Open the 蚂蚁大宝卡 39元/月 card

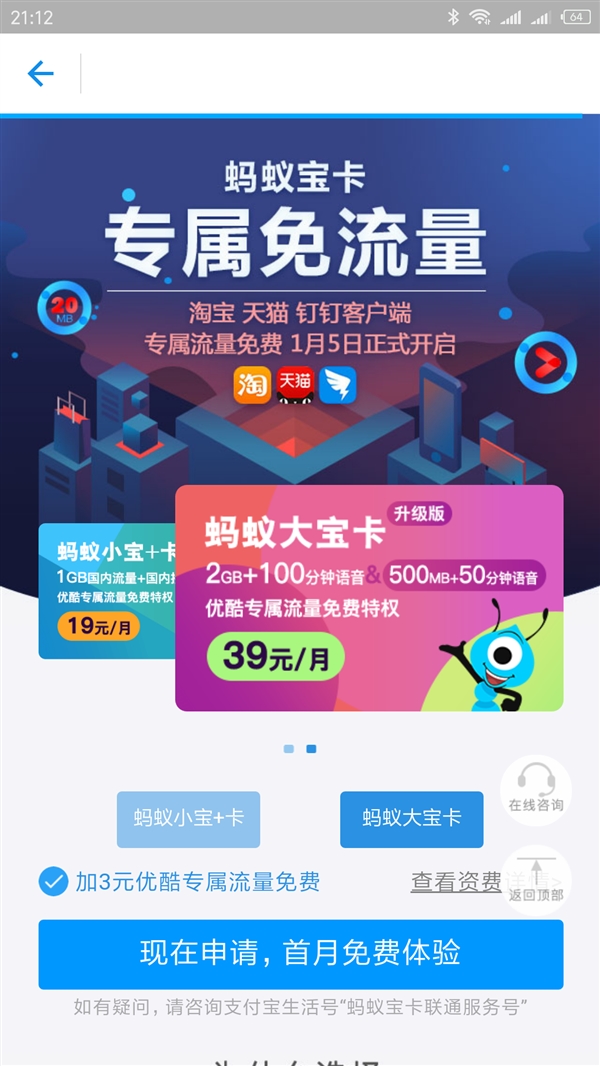(x=368, y=598)
